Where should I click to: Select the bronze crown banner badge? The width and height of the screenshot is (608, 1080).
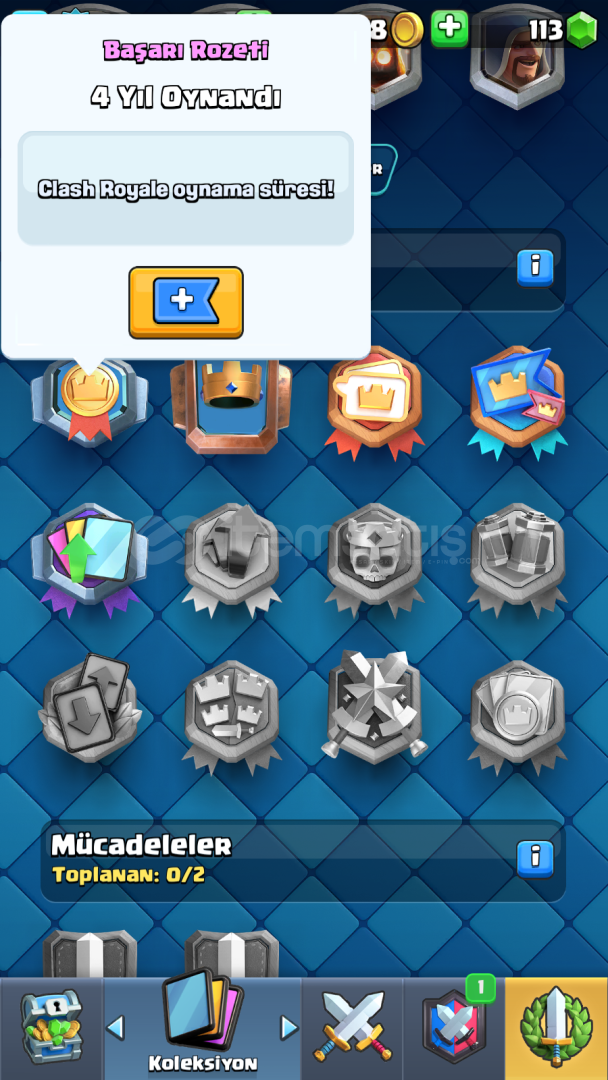pos(231,405)
